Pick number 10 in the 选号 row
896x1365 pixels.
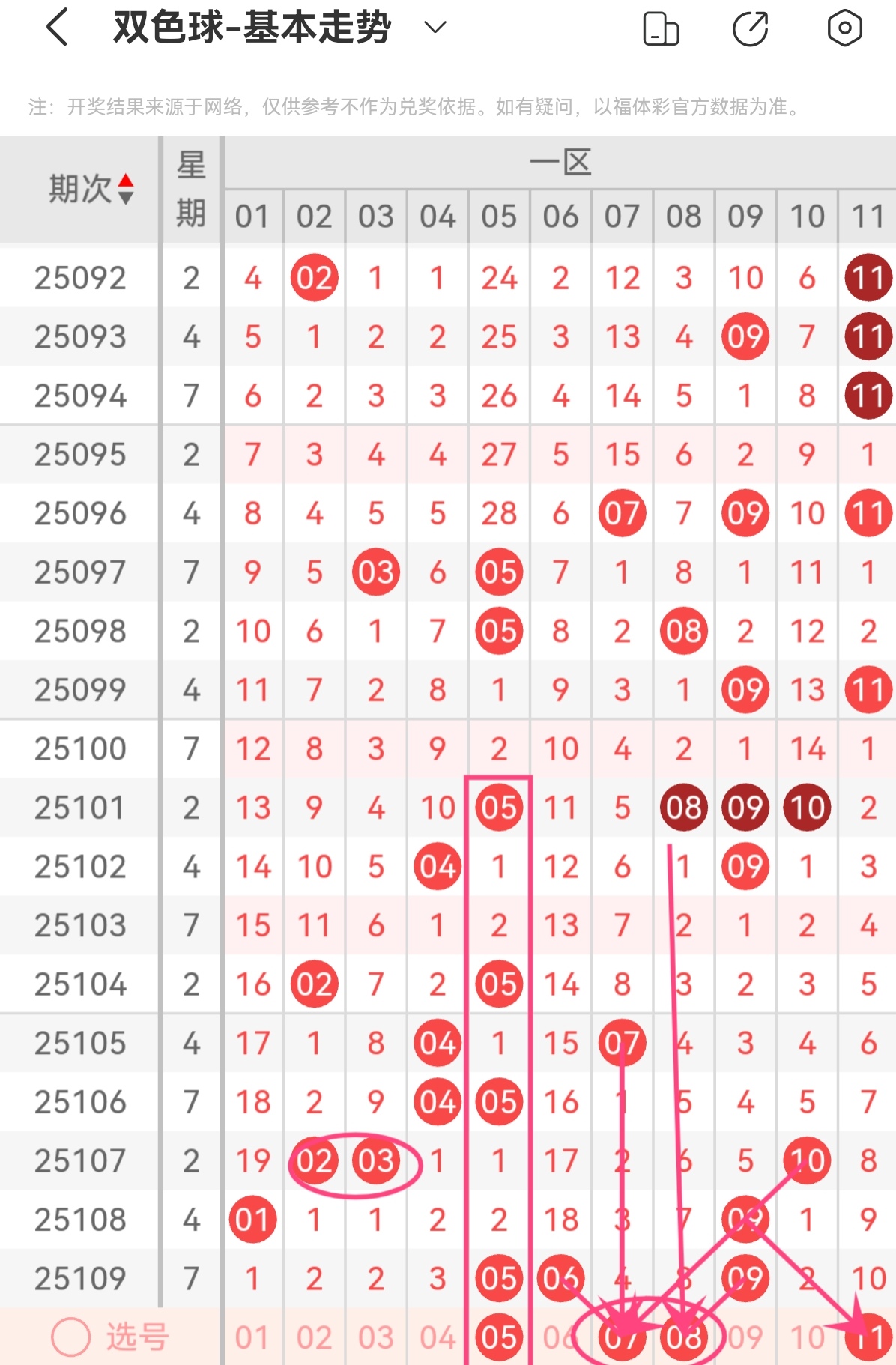pyautogui.click(x=807, y=1337)
